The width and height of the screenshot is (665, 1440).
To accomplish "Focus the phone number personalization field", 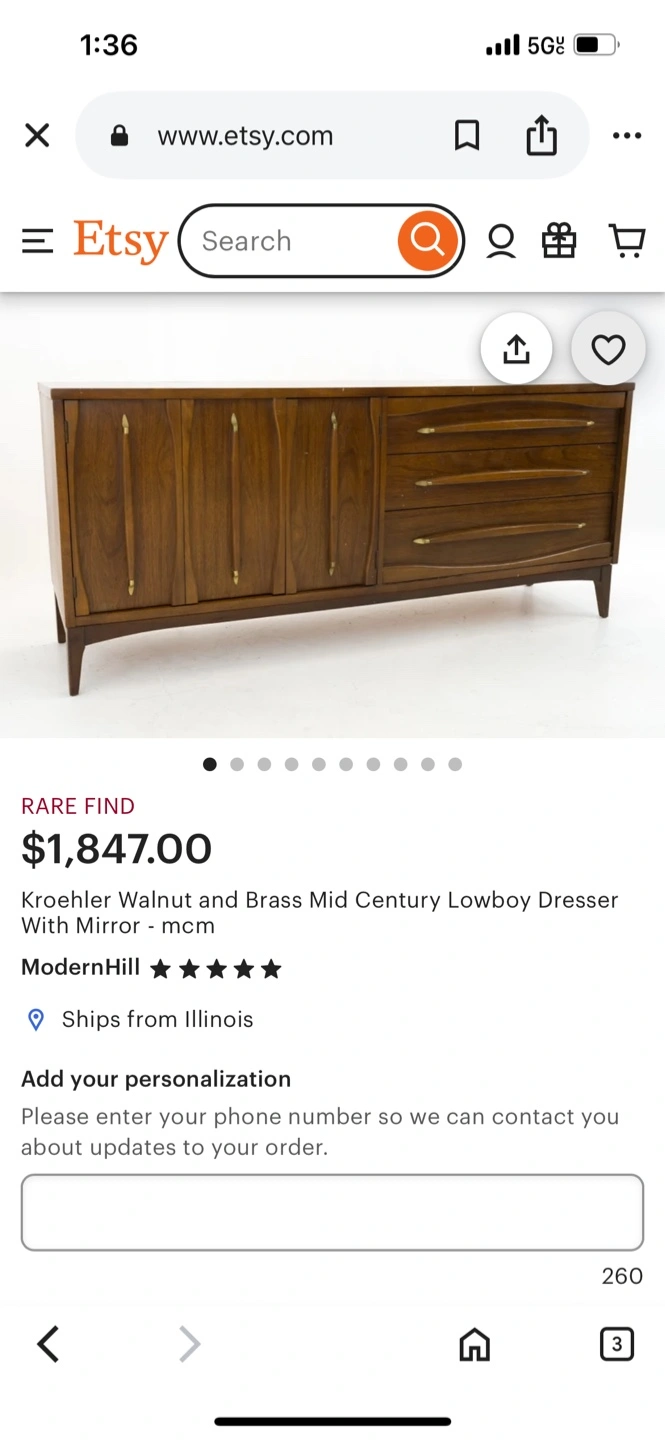I will (332, 1212).
